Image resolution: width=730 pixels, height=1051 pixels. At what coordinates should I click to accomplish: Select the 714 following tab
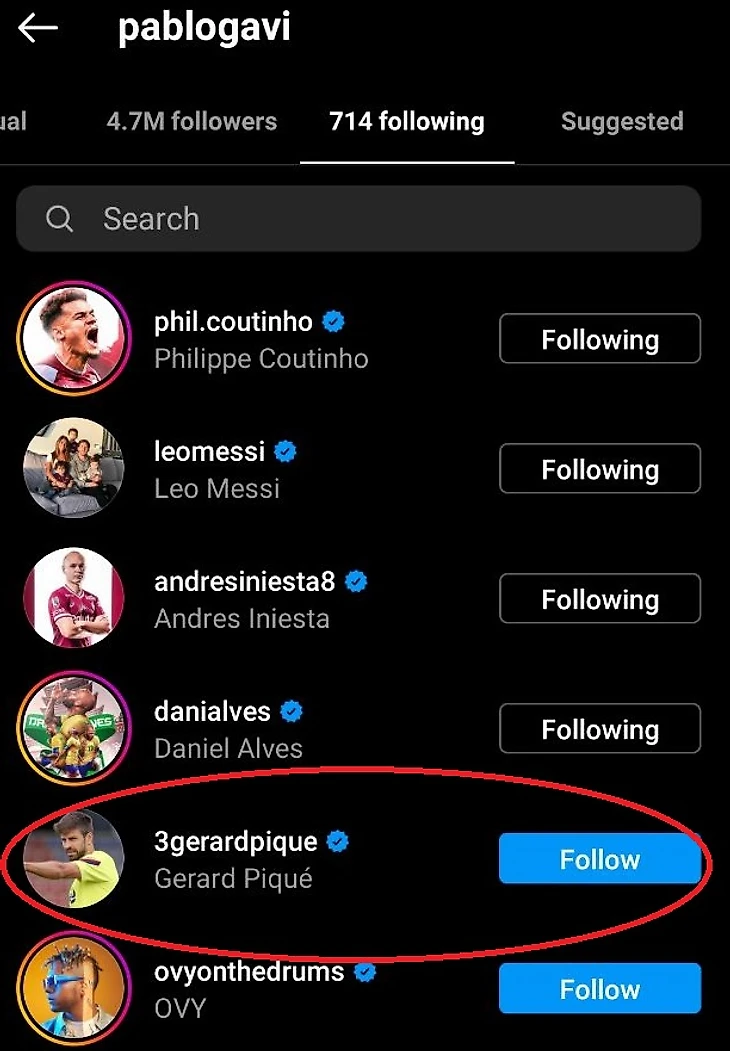click(x=406, y=122)
